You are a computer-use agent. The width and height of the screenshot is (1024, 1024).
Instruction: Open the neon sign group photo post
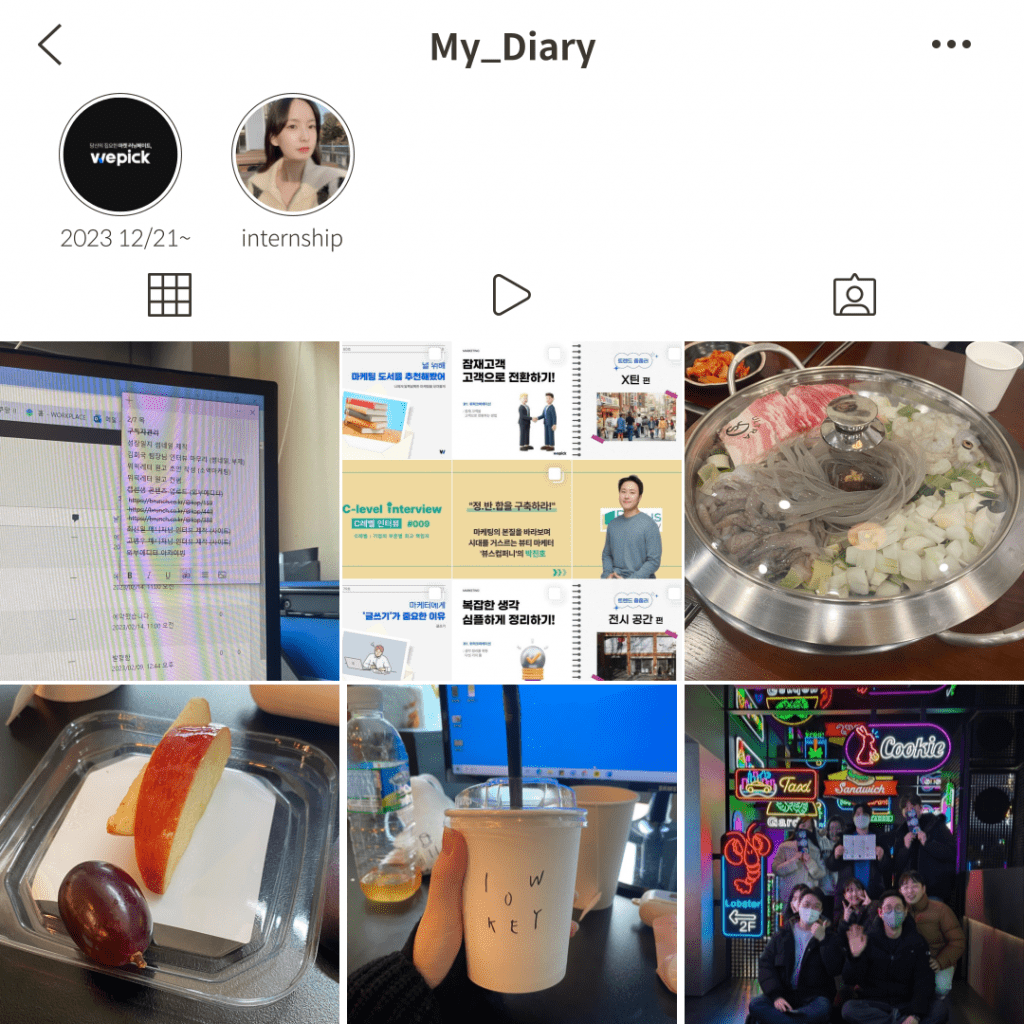click(x=854, y=854)
